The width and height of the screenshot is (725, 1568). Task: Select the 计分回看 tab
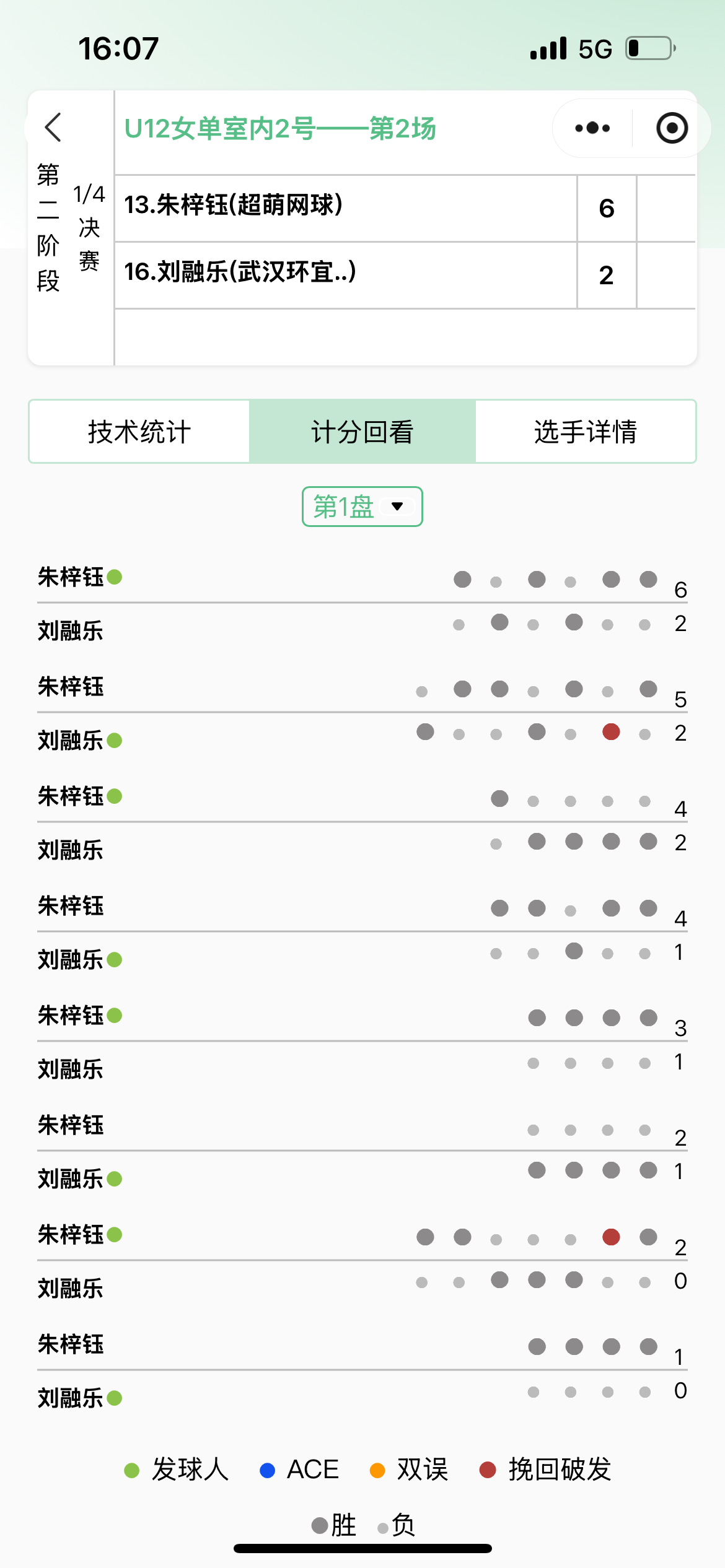click(x=362, y=432)
